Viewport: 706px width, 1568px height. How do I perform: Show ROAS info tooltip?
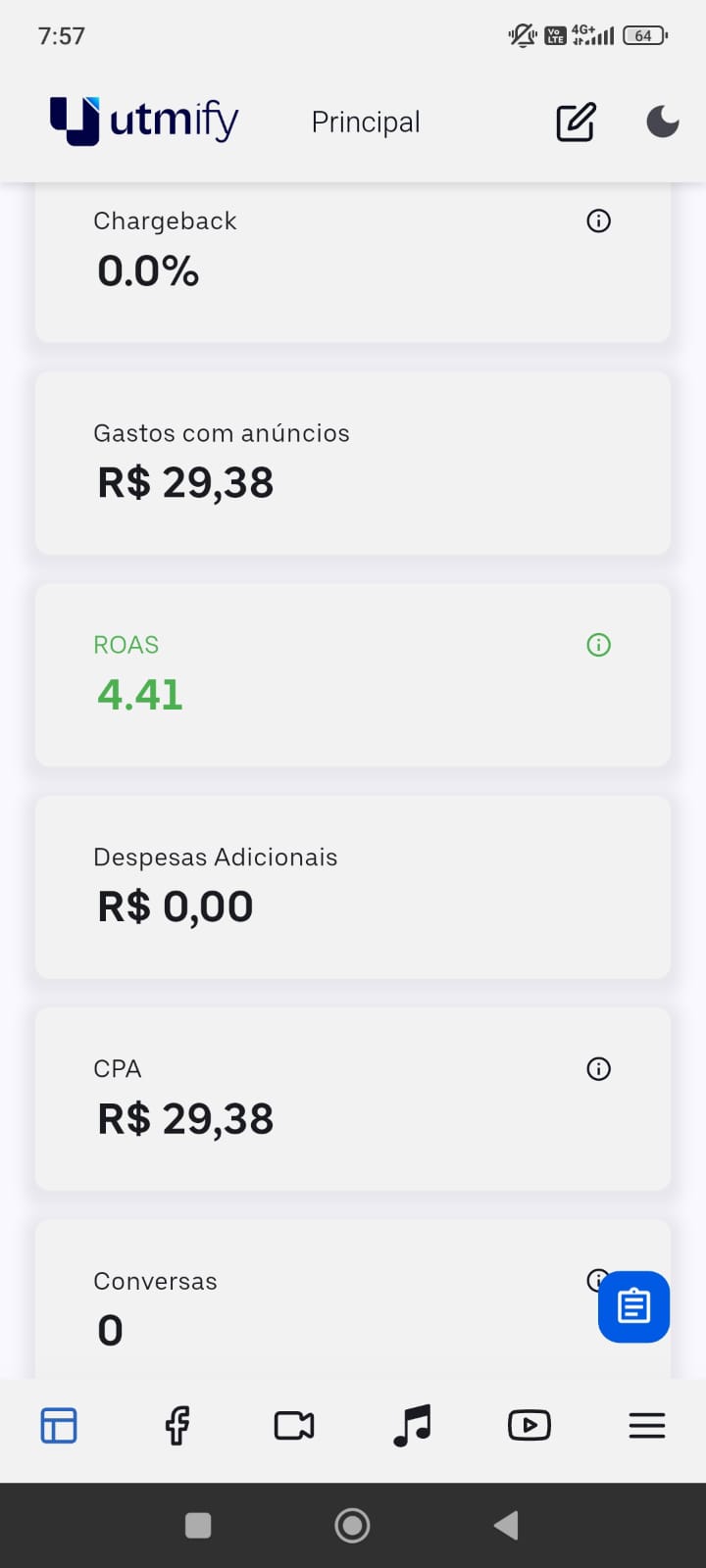pos(598,644)
